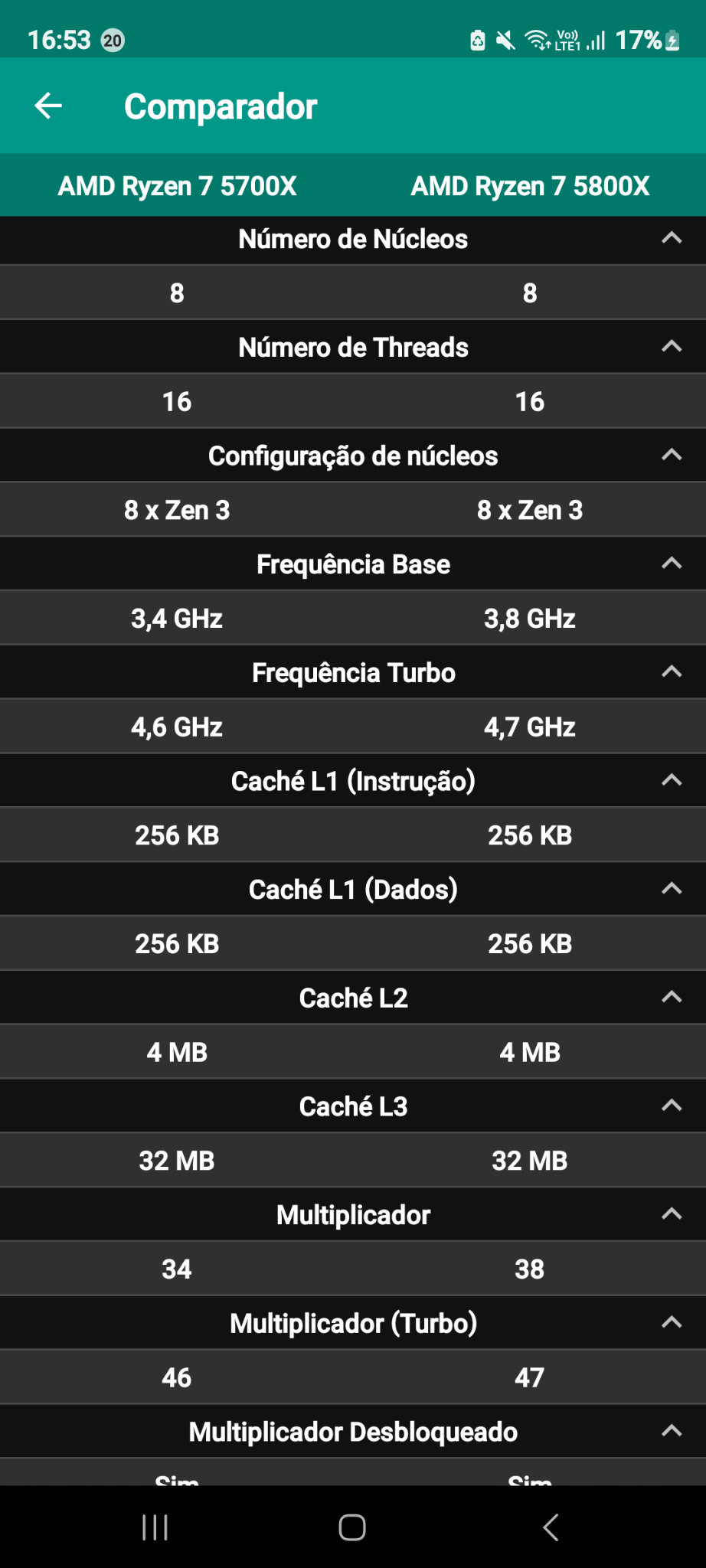Collapse the Frequência Base section
The height and width of the screenshot is (1568, 706).
(672, 563)
